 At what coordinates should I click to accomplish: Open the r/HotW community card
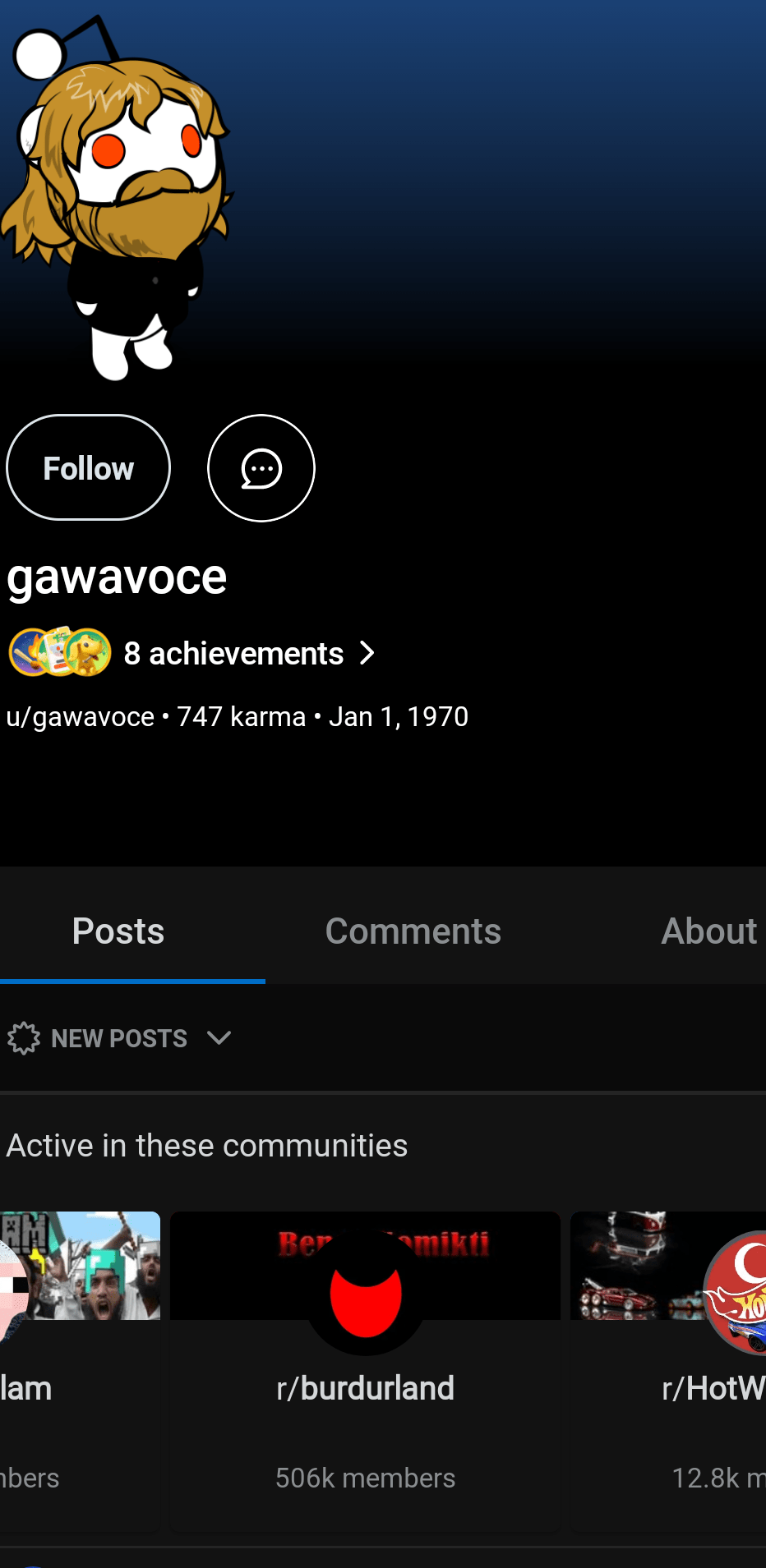(668, 1371)
